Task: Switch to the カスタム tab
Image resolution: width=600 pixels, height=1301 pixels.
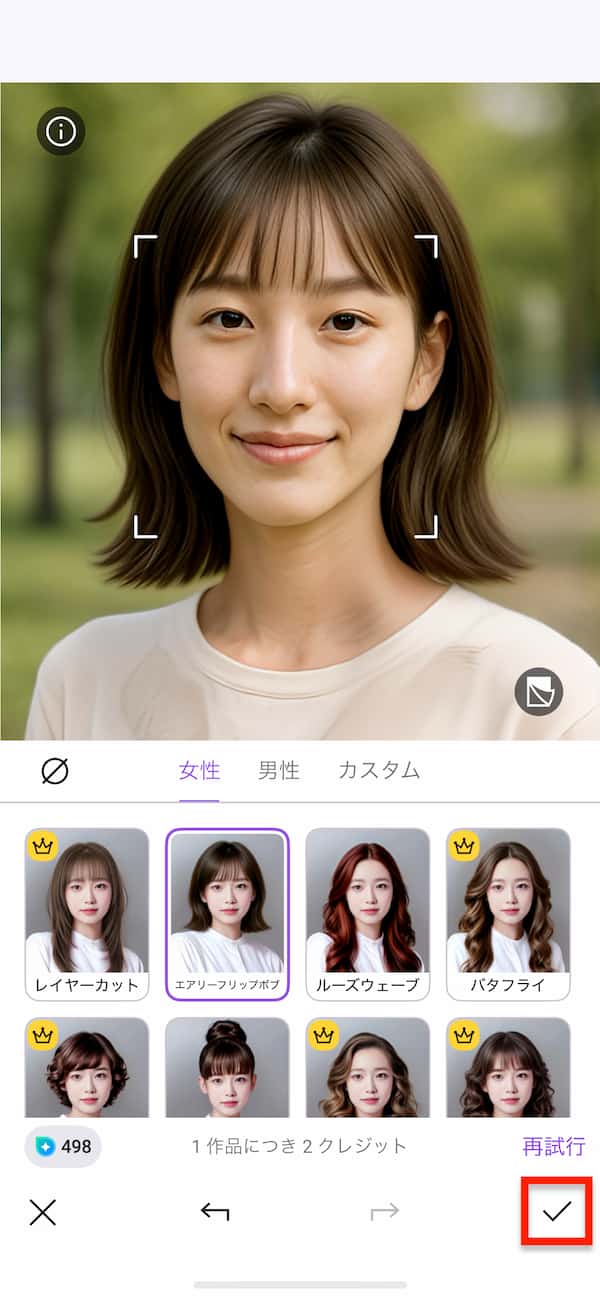Action: pyautogui.click(x=379, y=771)
